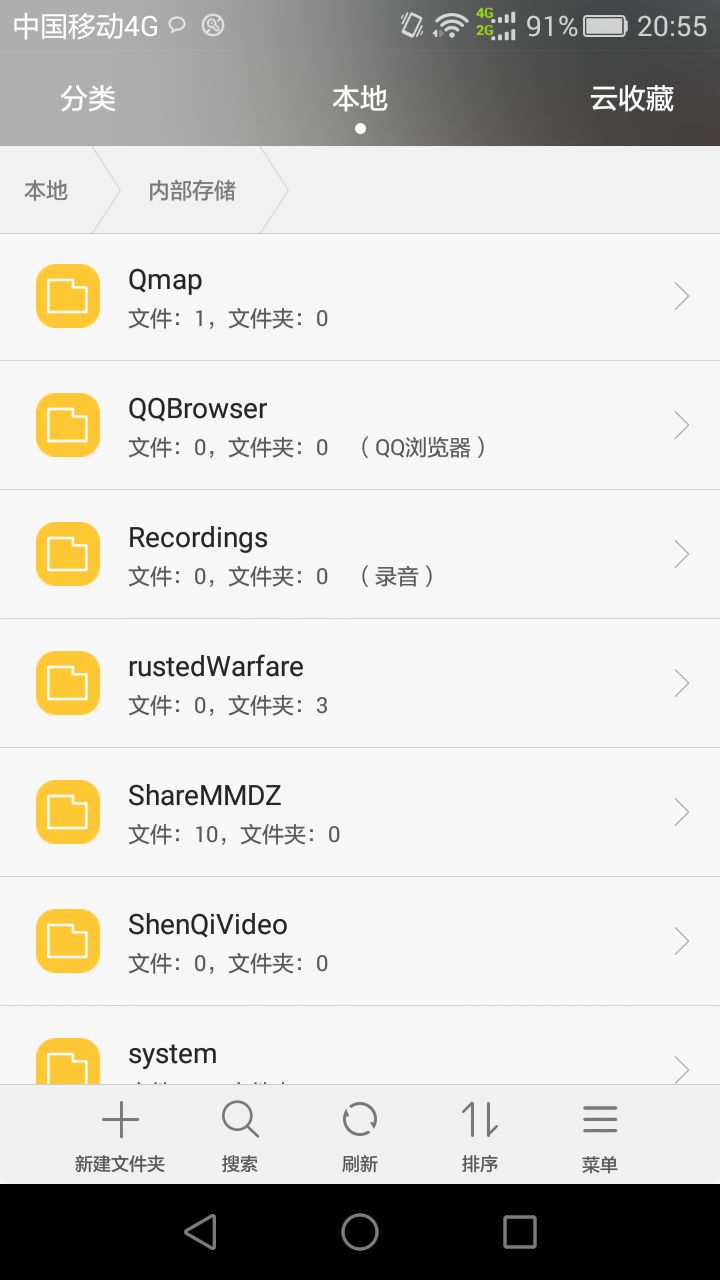This screenshot has width=720, height=1280.
Task: Create a new folder with 新建文件夹
Action: tap(120, 1136)
